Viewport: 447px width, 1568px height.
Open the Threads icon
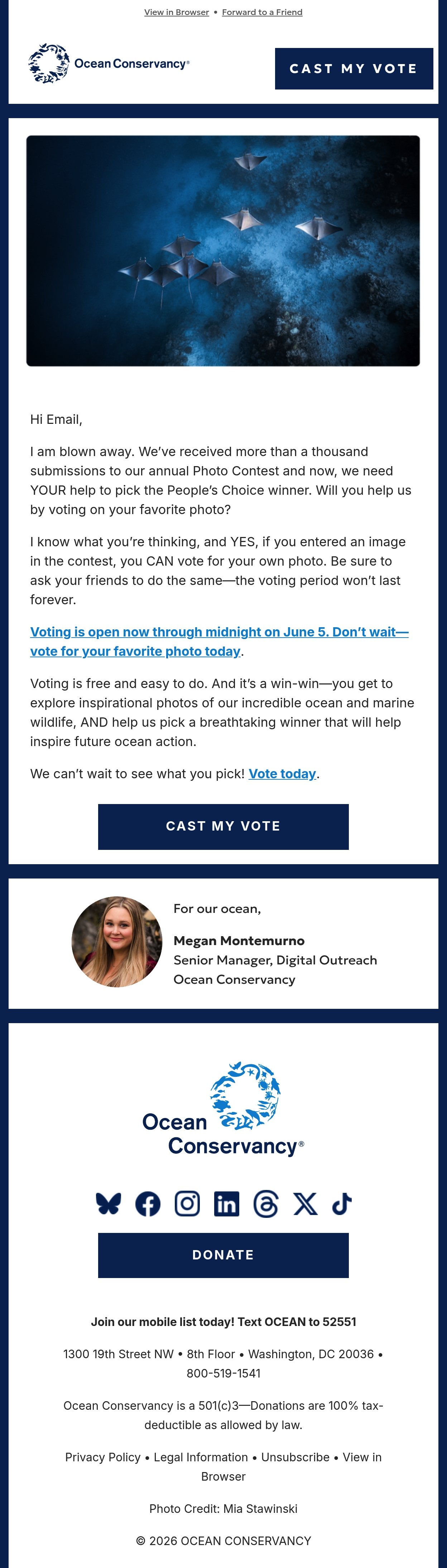click(x=266, y=1204)
